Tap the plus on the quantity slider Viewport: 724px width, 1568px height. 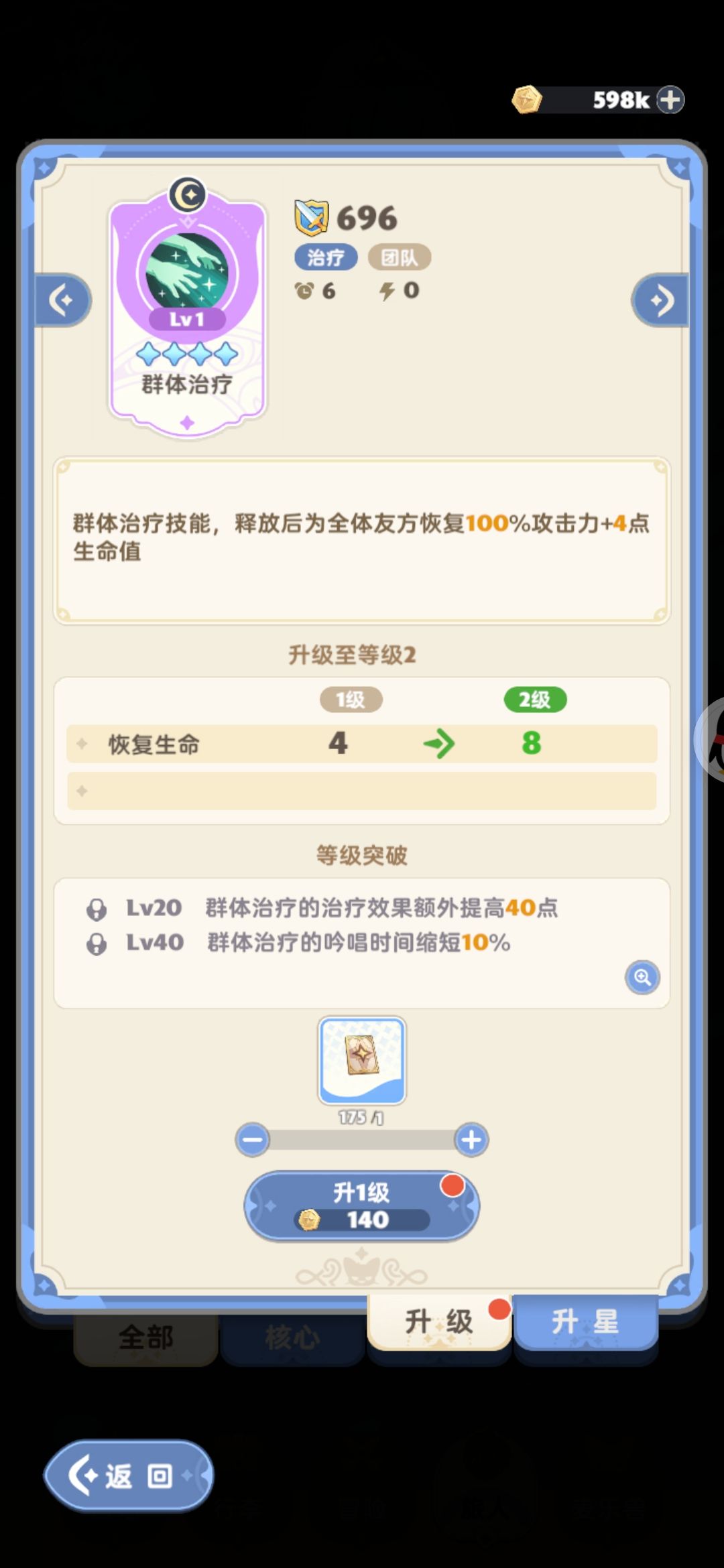point(471,1140)
